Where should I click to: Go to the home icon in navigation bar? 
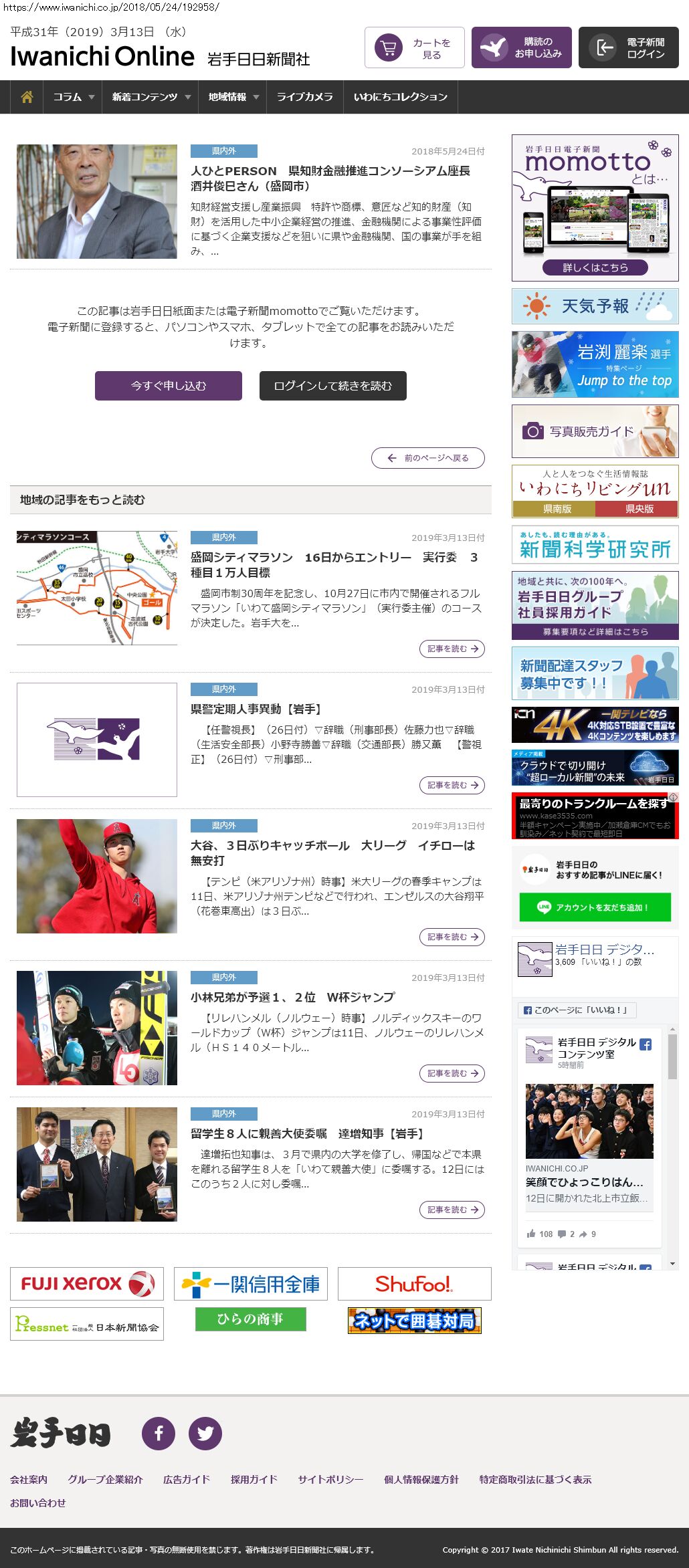coord(27,97)
